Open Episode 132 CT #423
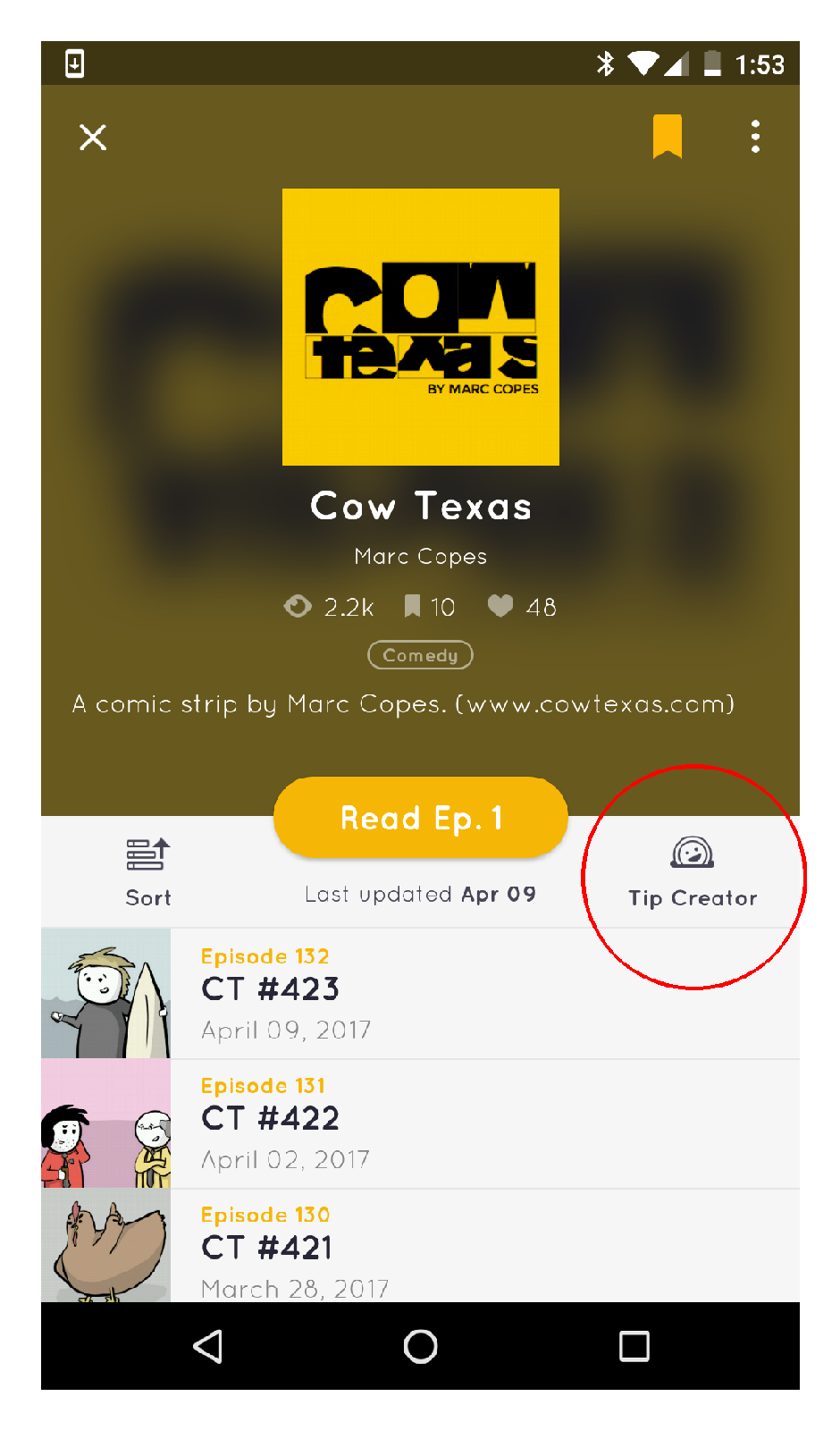The image size is (840, 1430). (x=420, y=993)
